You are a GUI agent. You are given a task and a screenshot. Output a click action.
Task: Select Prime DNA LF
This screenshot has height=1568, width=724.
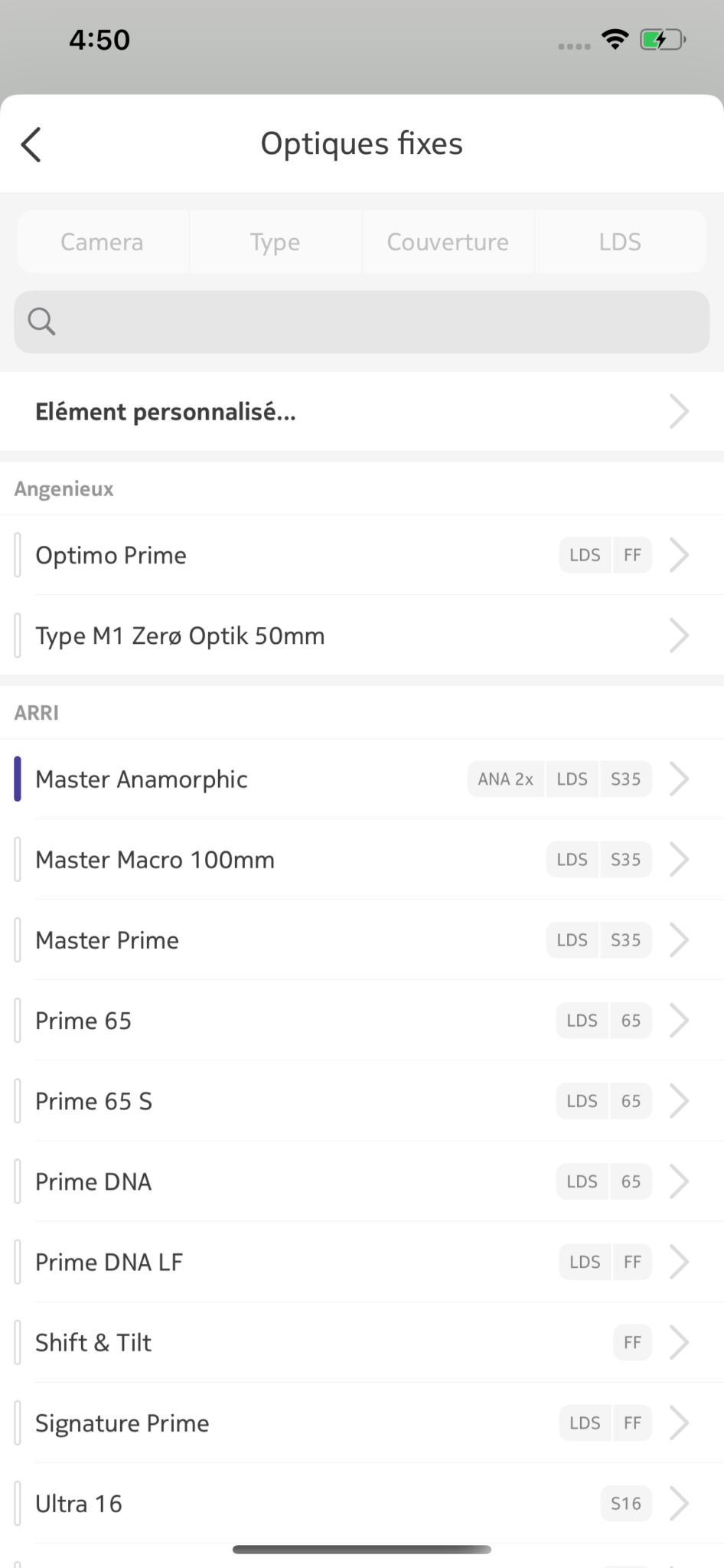pyautogui.click(x=362, y=1262)
